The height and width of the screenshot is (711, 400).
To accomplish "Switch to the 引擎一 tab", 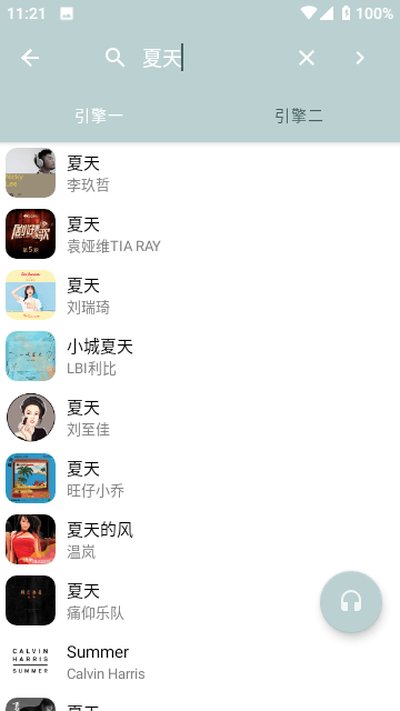I will [x=99, y=116].
